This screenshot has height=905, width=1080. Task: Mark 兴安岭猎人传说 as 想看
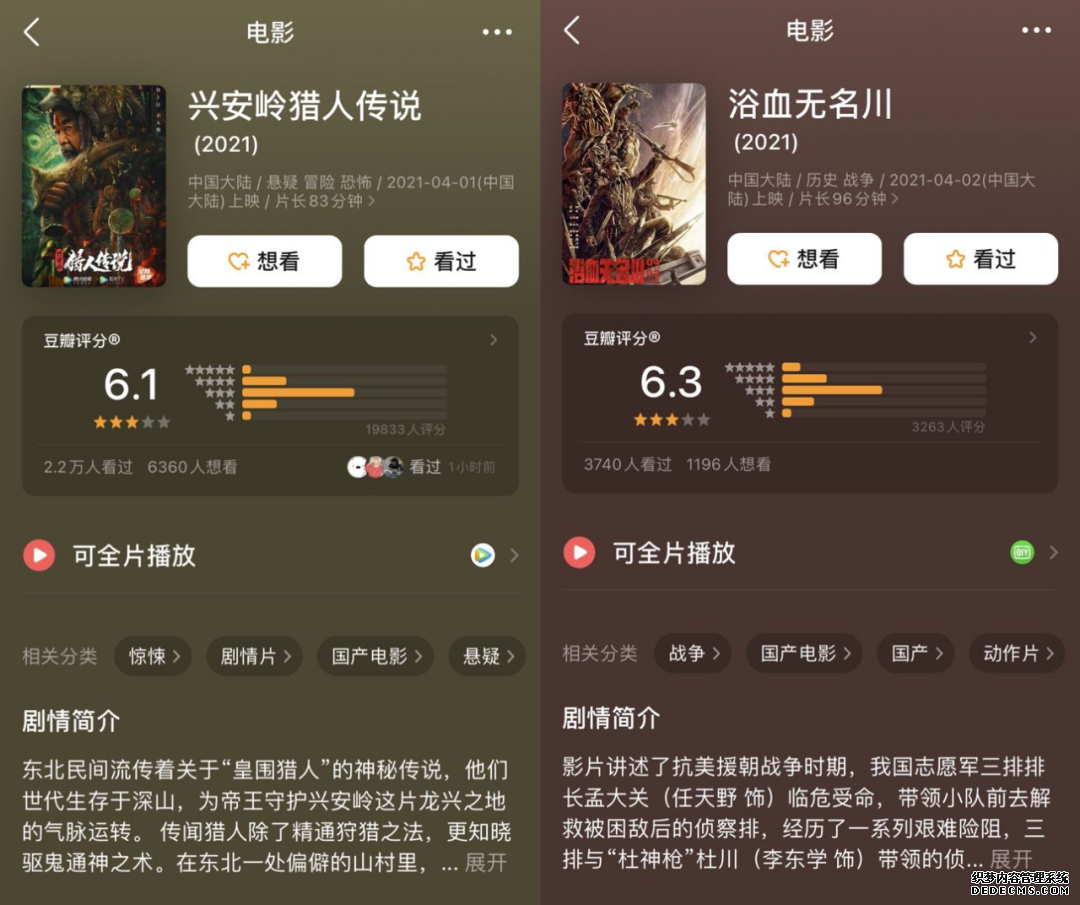pos(265,261)
